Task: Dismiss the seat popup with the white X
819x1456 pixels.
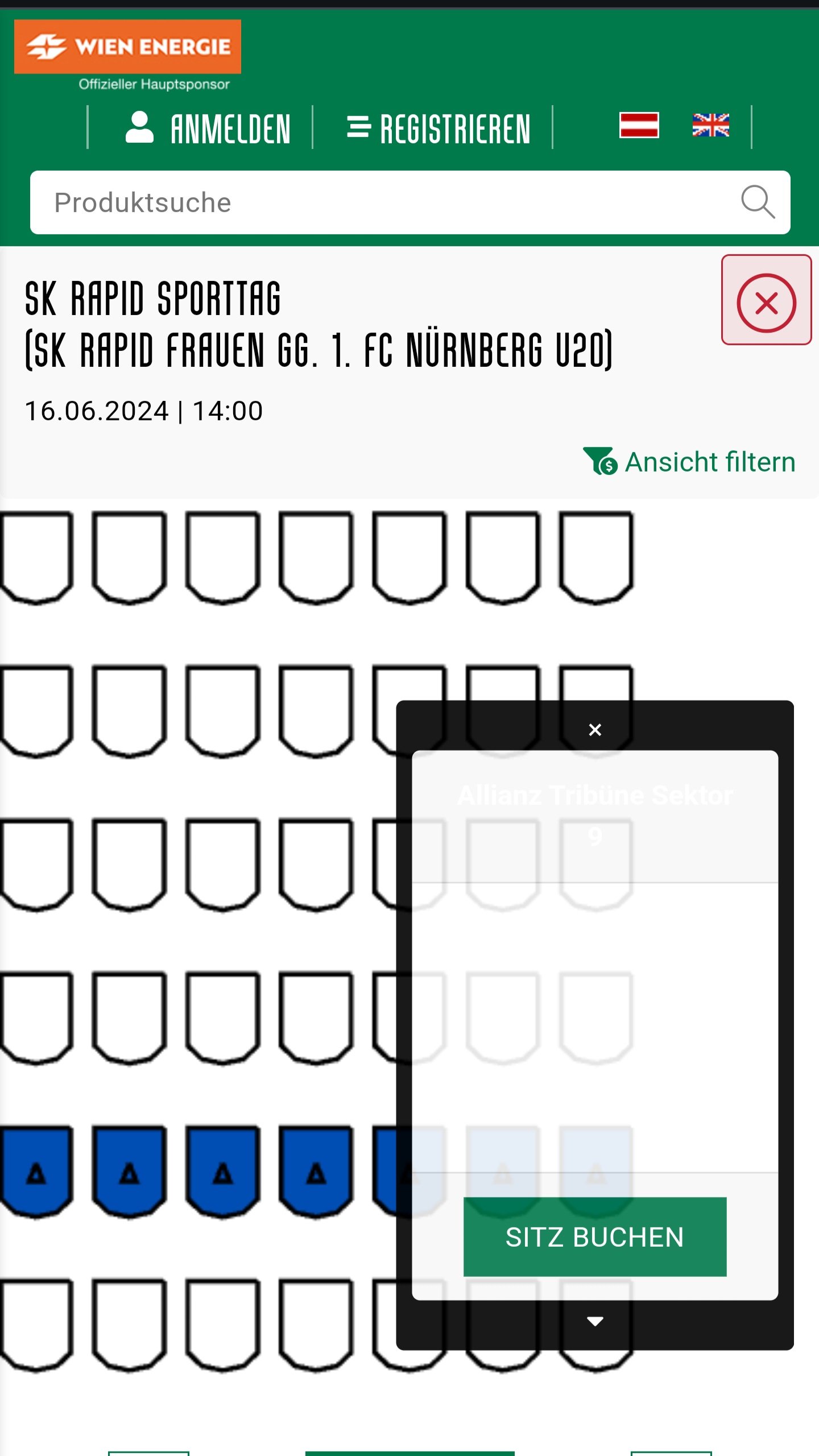Action: 595,730
